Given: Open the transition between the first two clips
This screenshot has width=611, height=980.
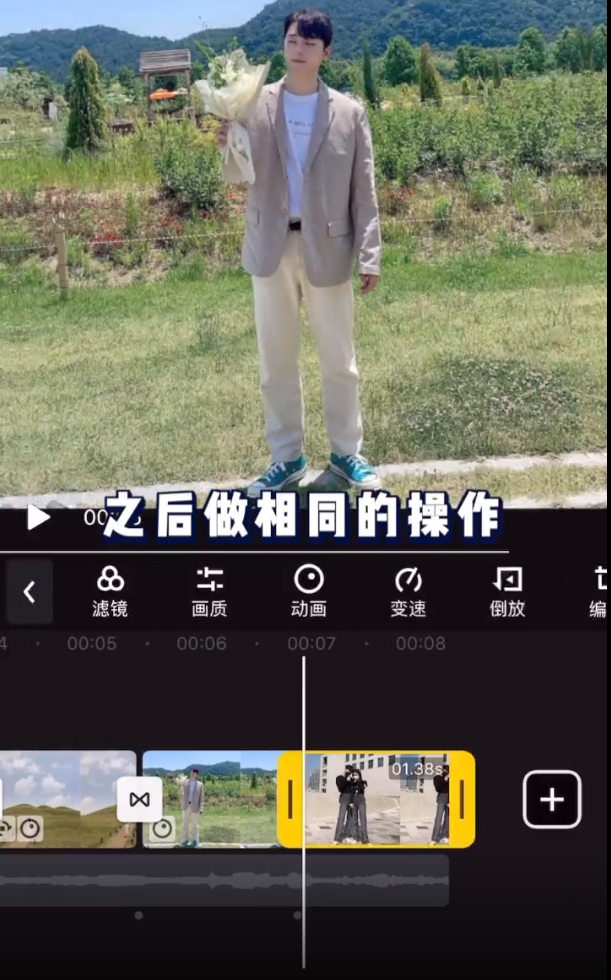Looking at the screenshot, I should coord(140,800).
